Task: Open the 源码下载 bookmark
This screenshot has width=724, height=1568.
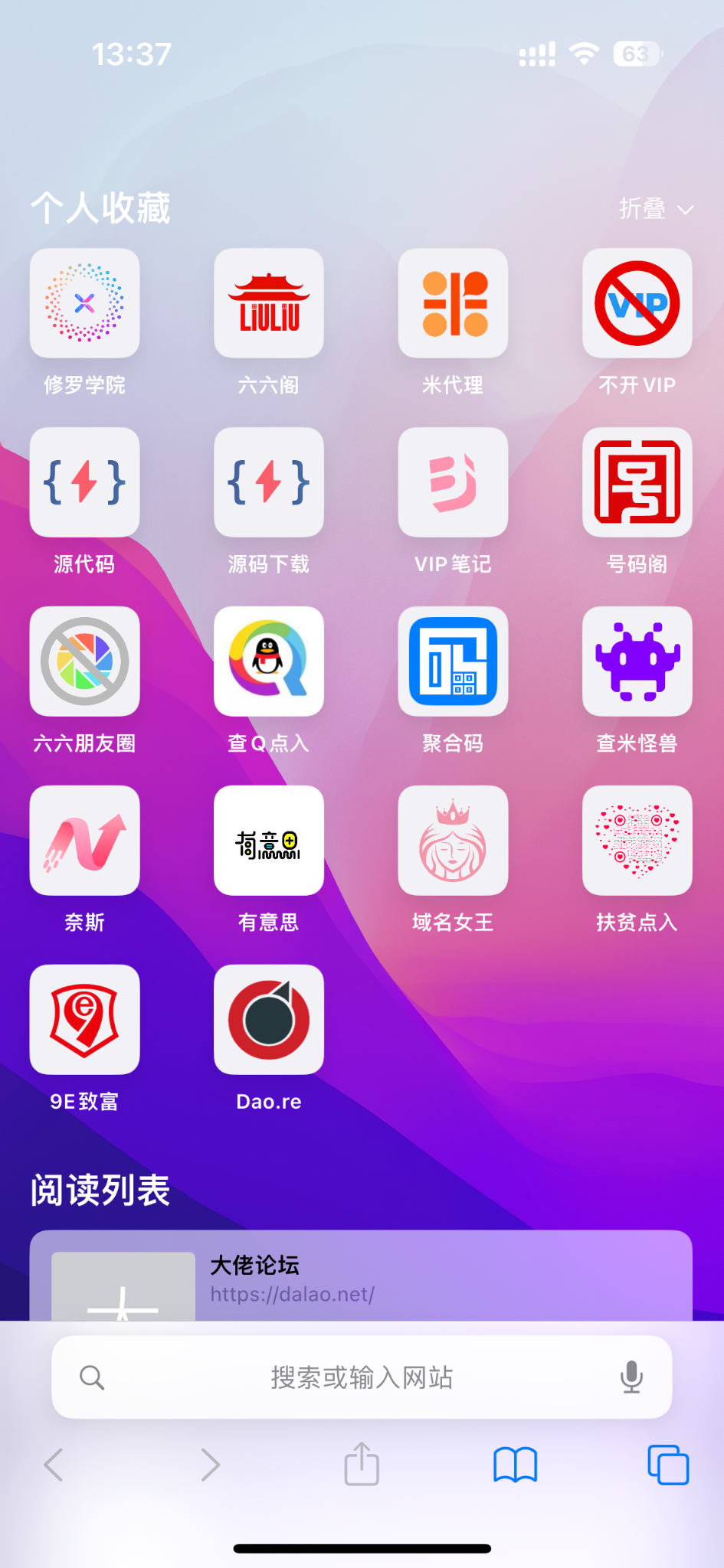Action: pos(269,482)
